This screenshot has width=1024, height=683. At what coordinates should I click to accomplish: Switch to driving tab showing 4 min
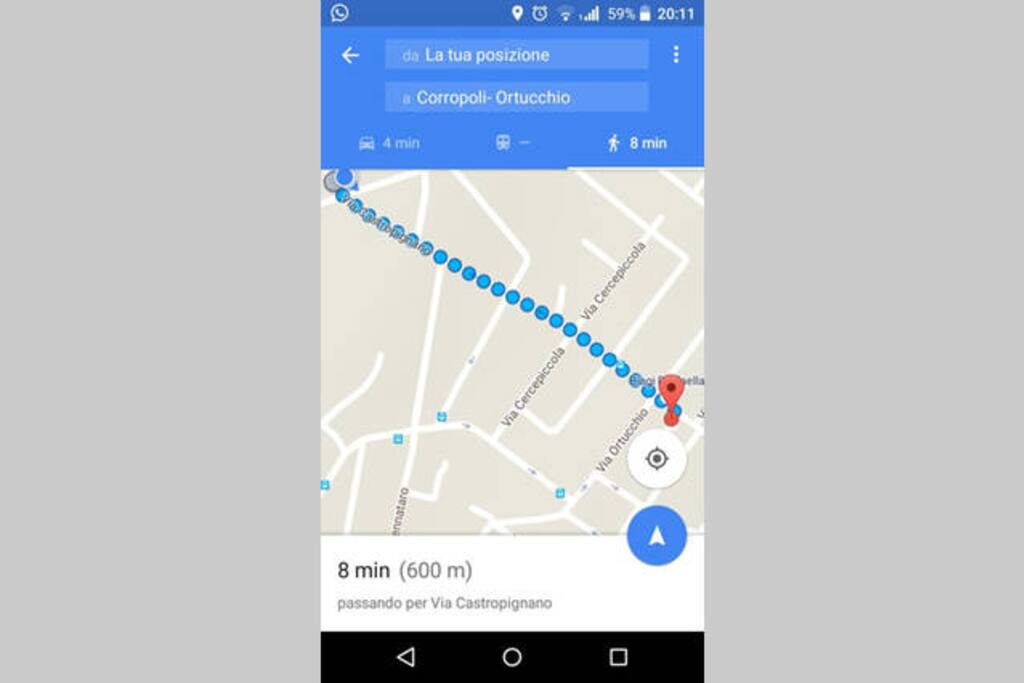pos(389,143)
